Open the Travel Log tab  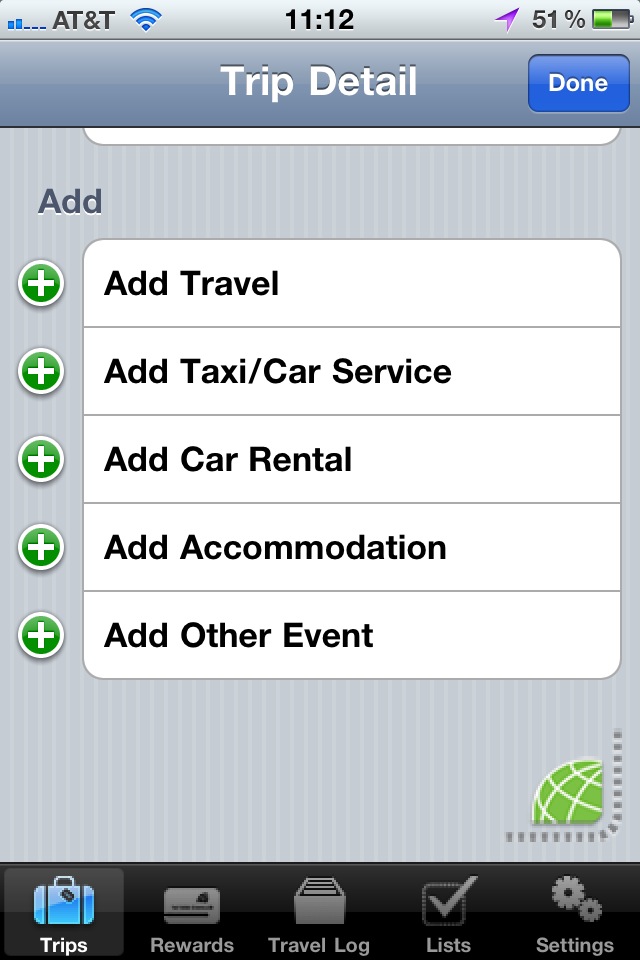click(319, 913)
